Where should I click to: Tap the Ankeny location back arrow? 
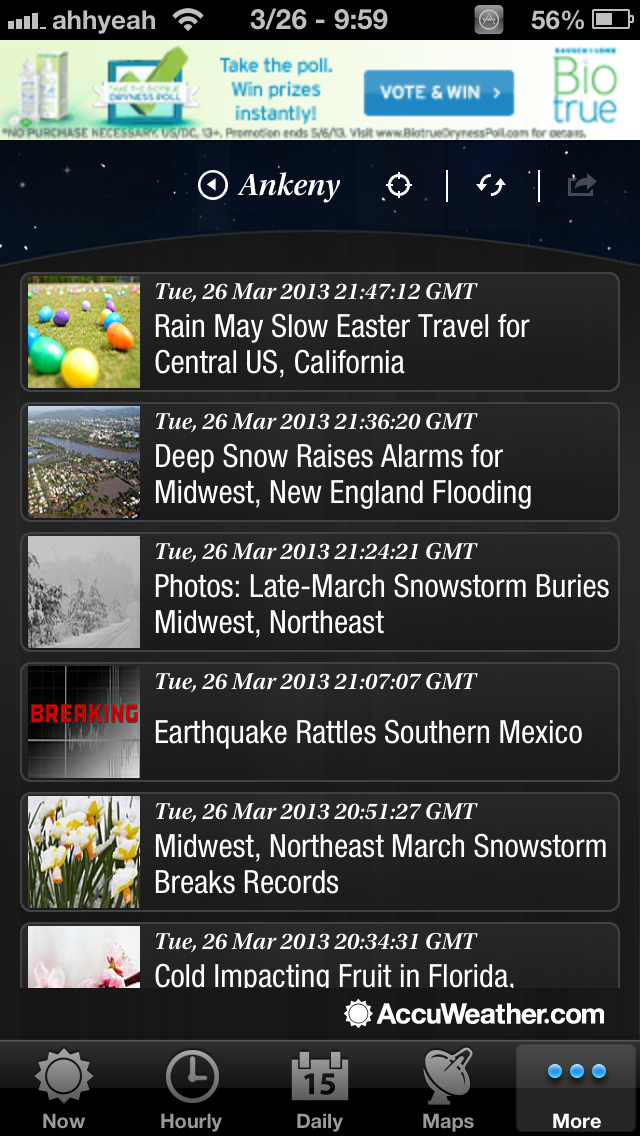(213, 186)
